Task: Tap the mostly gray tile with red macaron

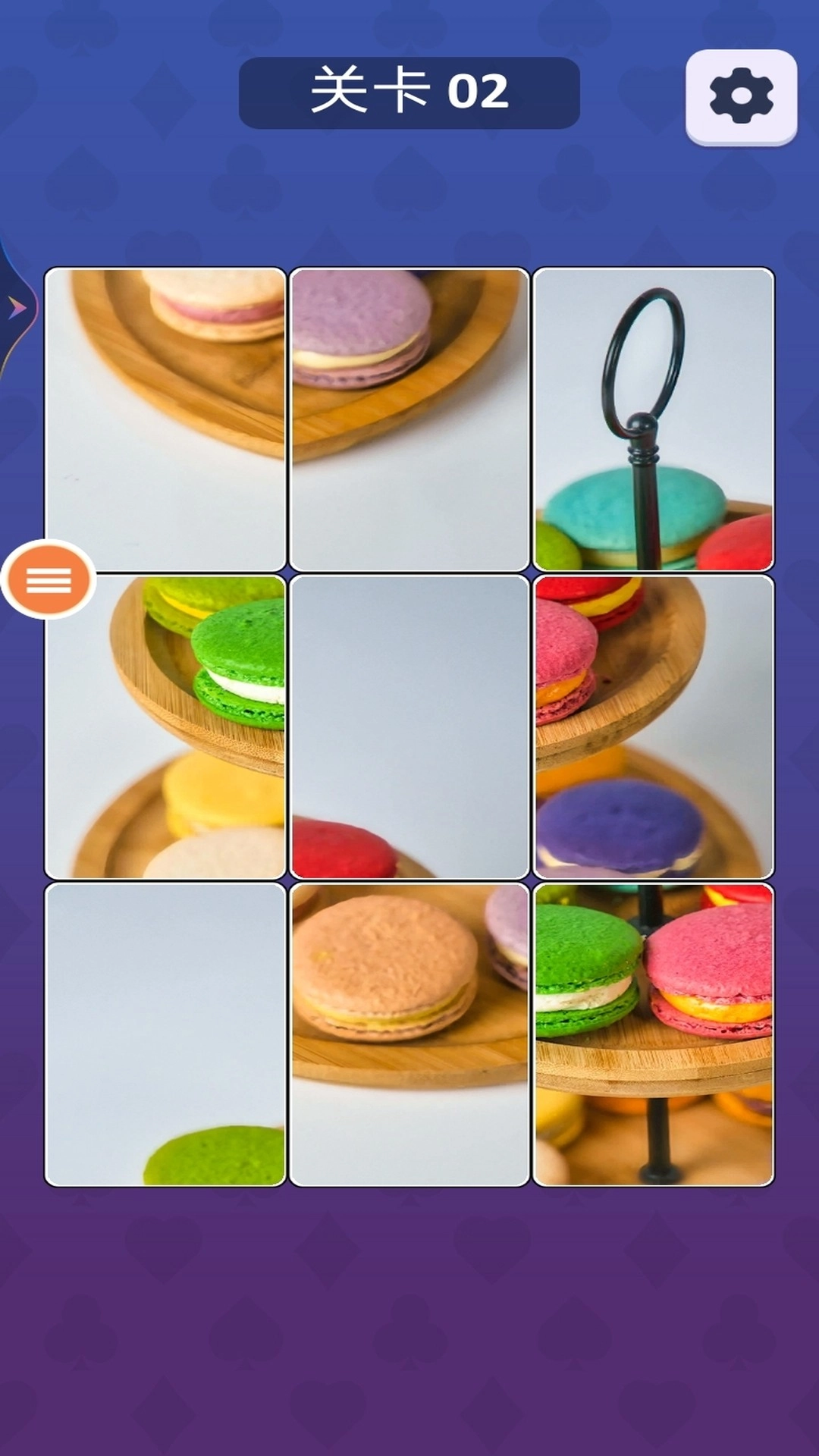Action: [409, 726]
